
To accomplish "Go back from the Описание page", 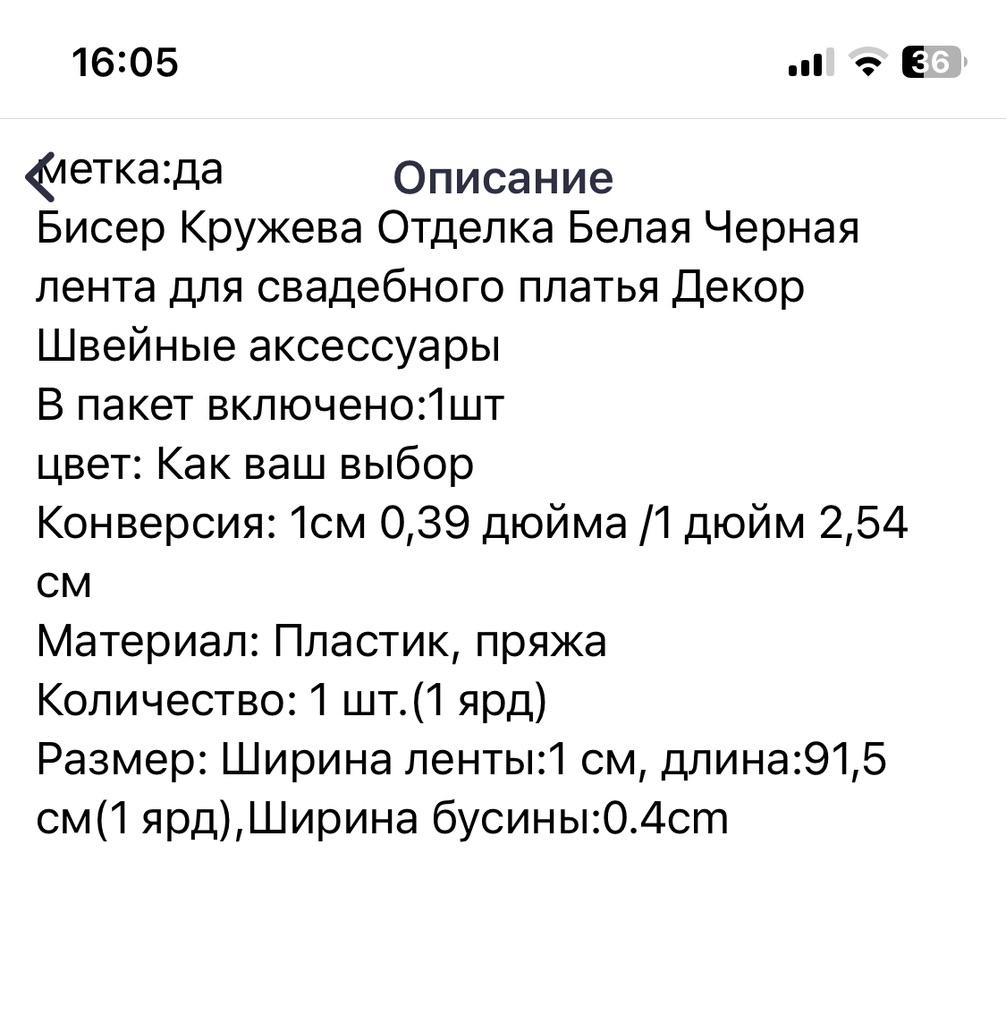I will tap(40, 179).
